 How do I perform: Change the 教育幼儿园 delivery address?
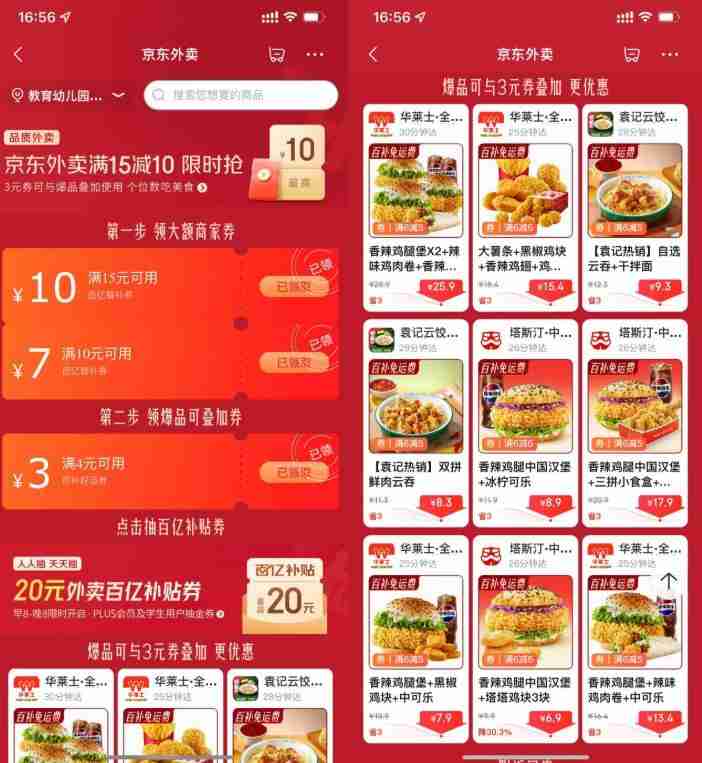[68, 96]
